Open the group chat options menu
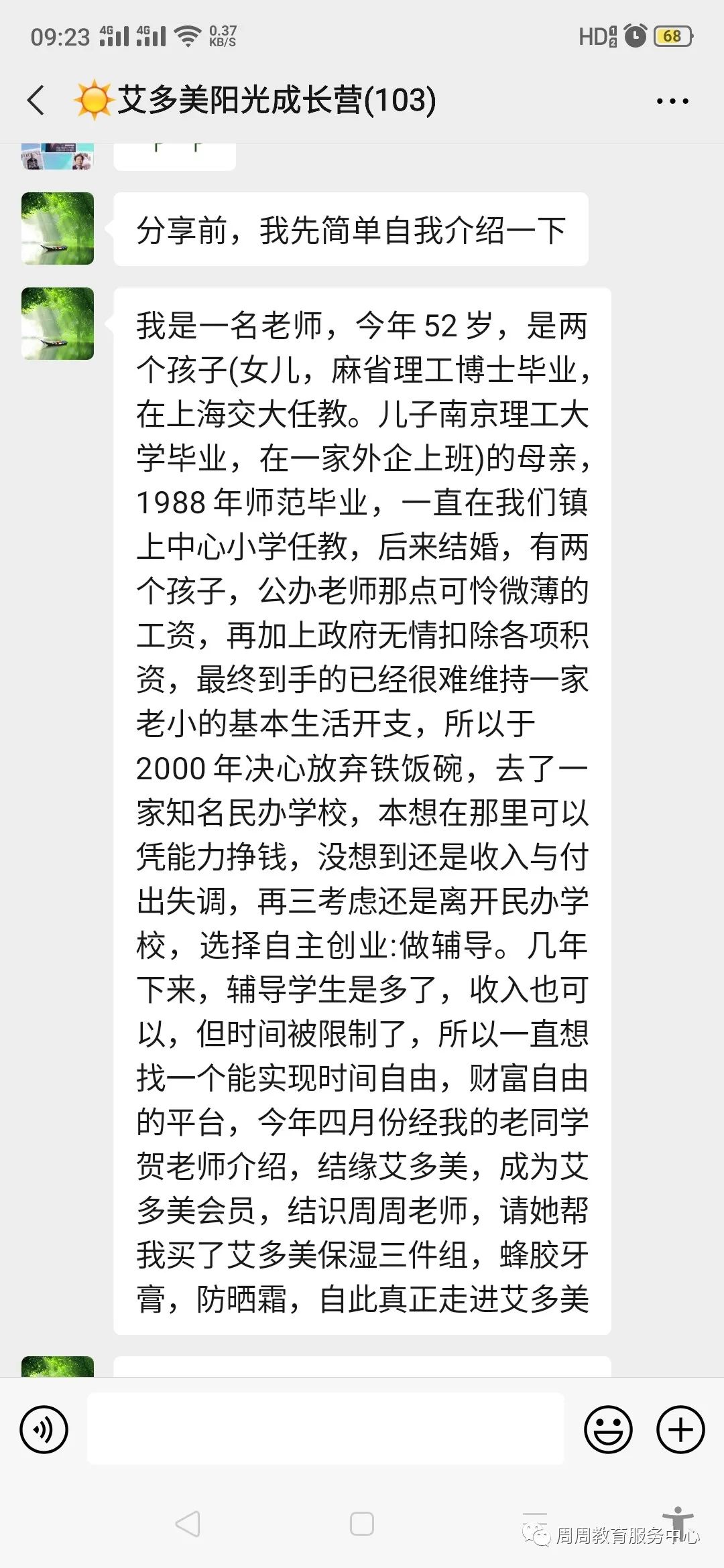Viewport: 724px width, 1568px height. (672, 101)
